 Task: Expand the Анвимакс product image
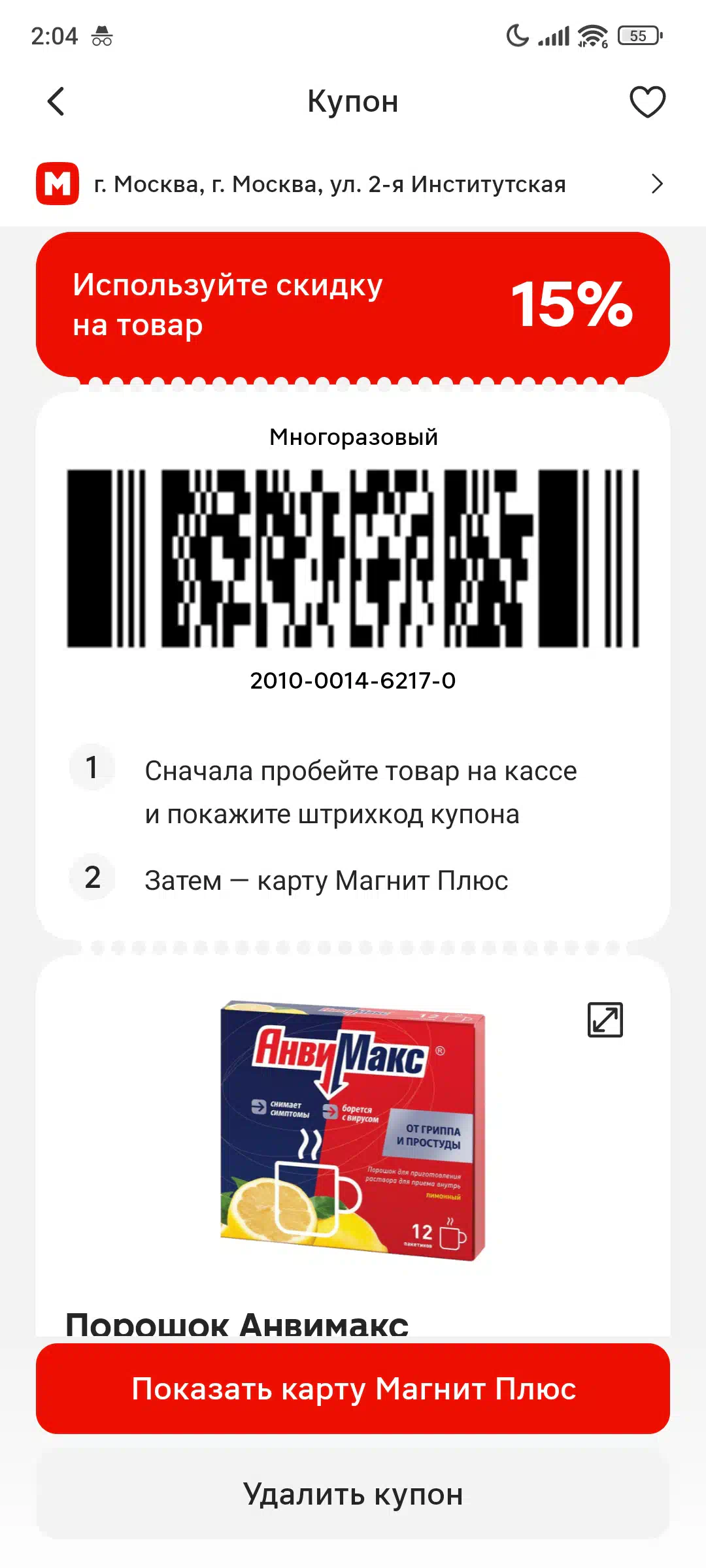pos(605,1020)
